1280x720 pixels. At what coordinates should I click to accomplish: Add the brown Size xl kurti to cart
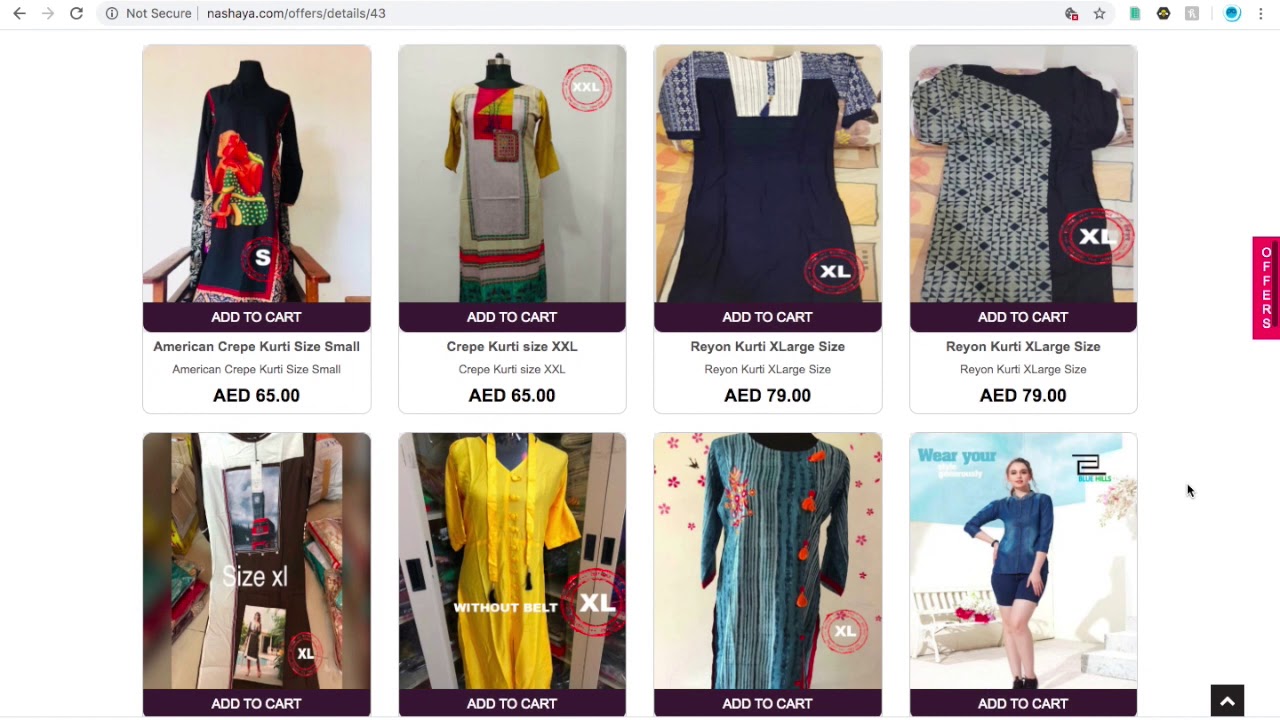[x=256, y=704]
